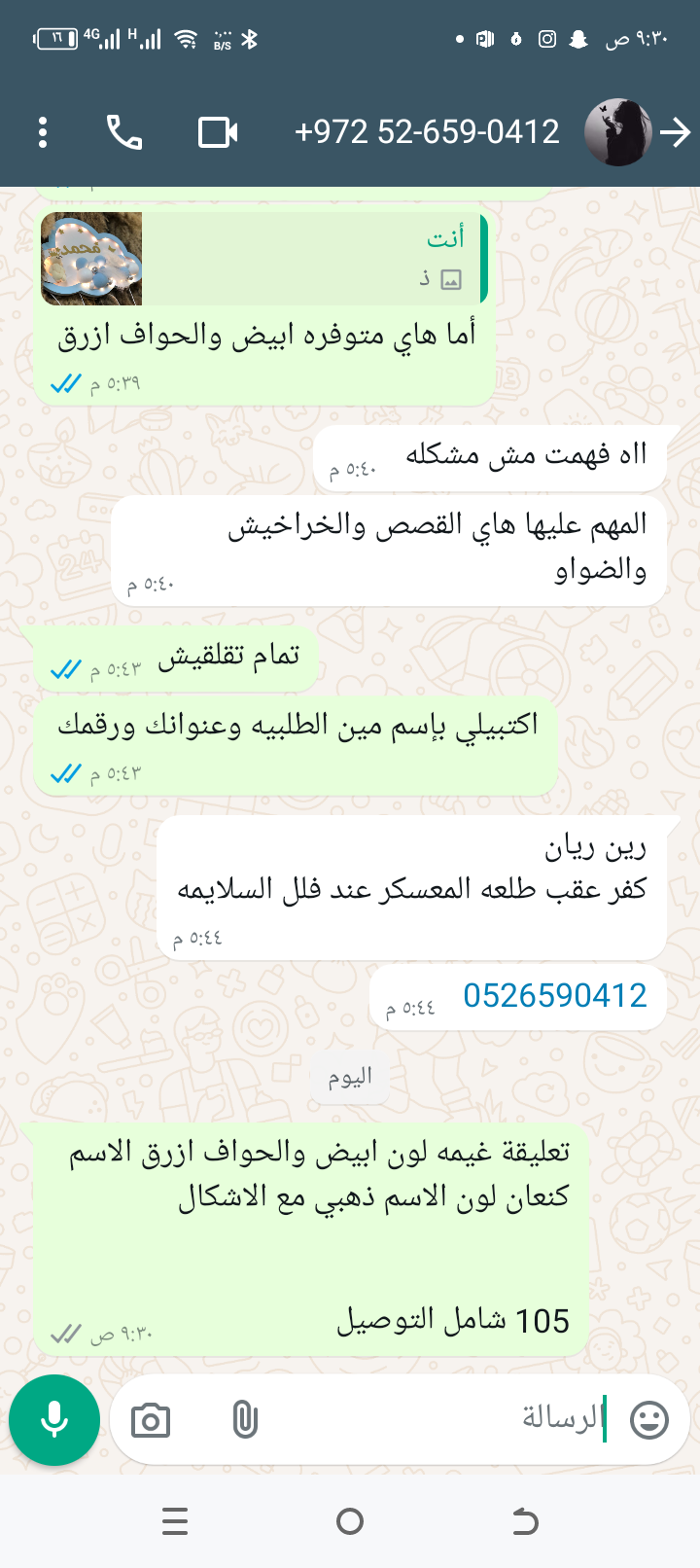Image resolution: width=700 pixels, height=1568 pixels.
Task: Open the emoji picker
Action: (x=649, y=1420)
